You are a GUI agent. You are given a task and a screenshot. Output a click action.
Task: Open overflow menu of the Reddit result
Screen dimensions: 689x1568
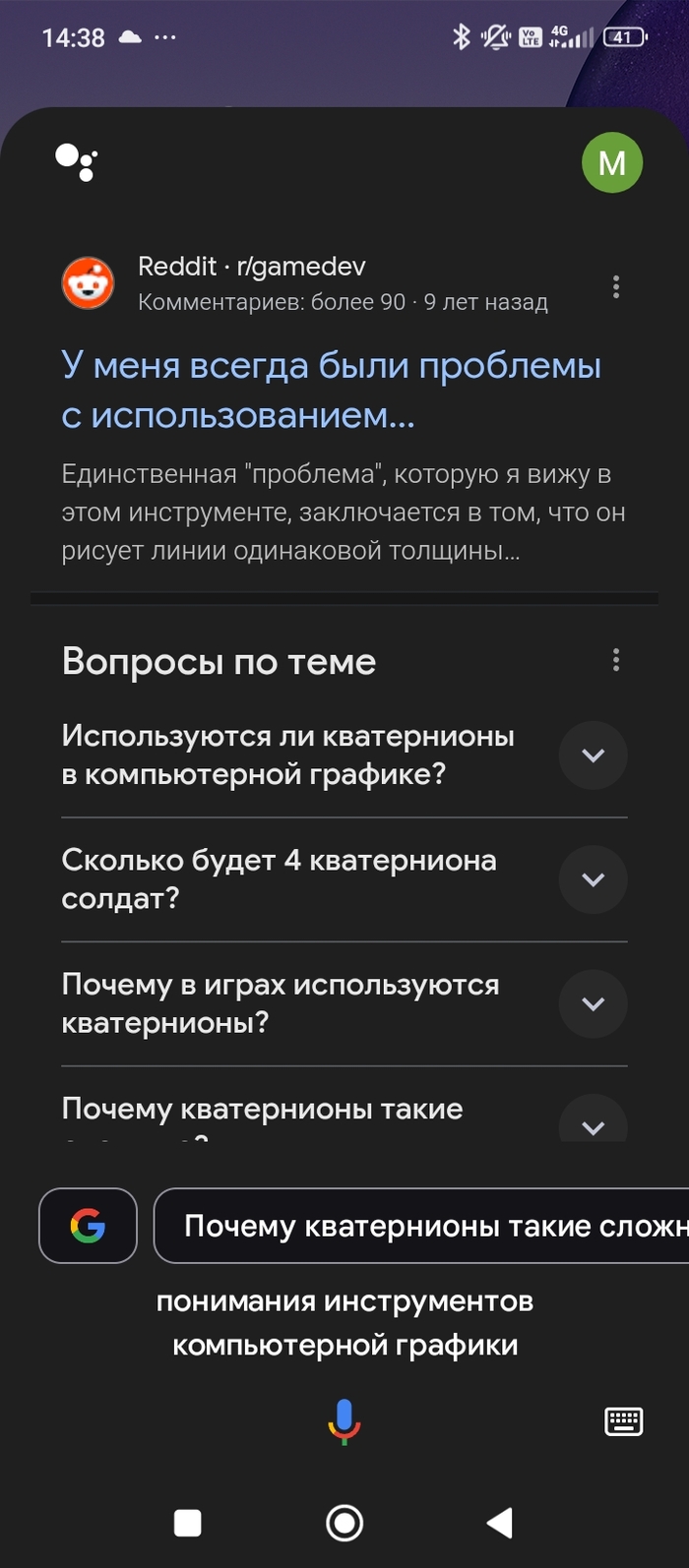click(616, 286)
